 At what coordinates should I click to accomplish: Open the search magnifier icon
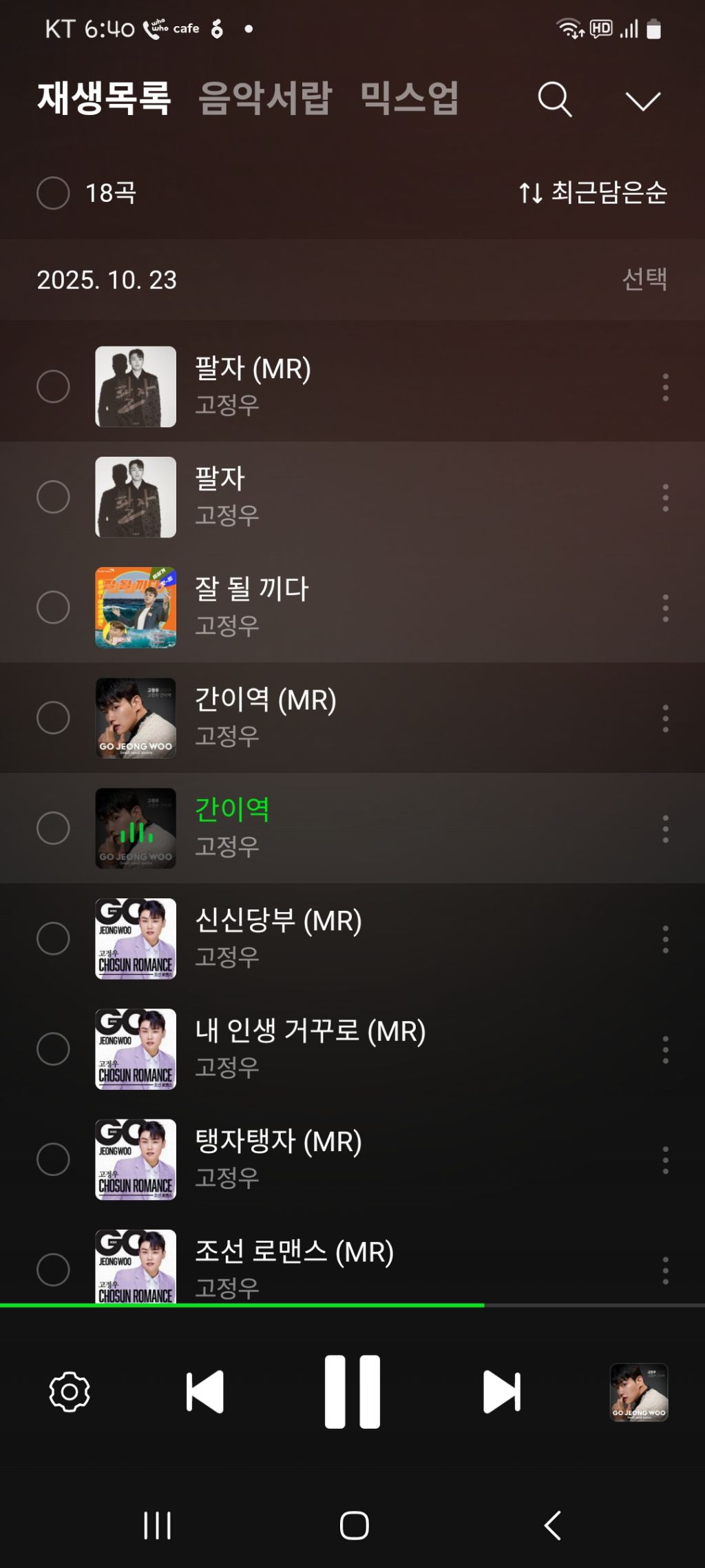555,100
